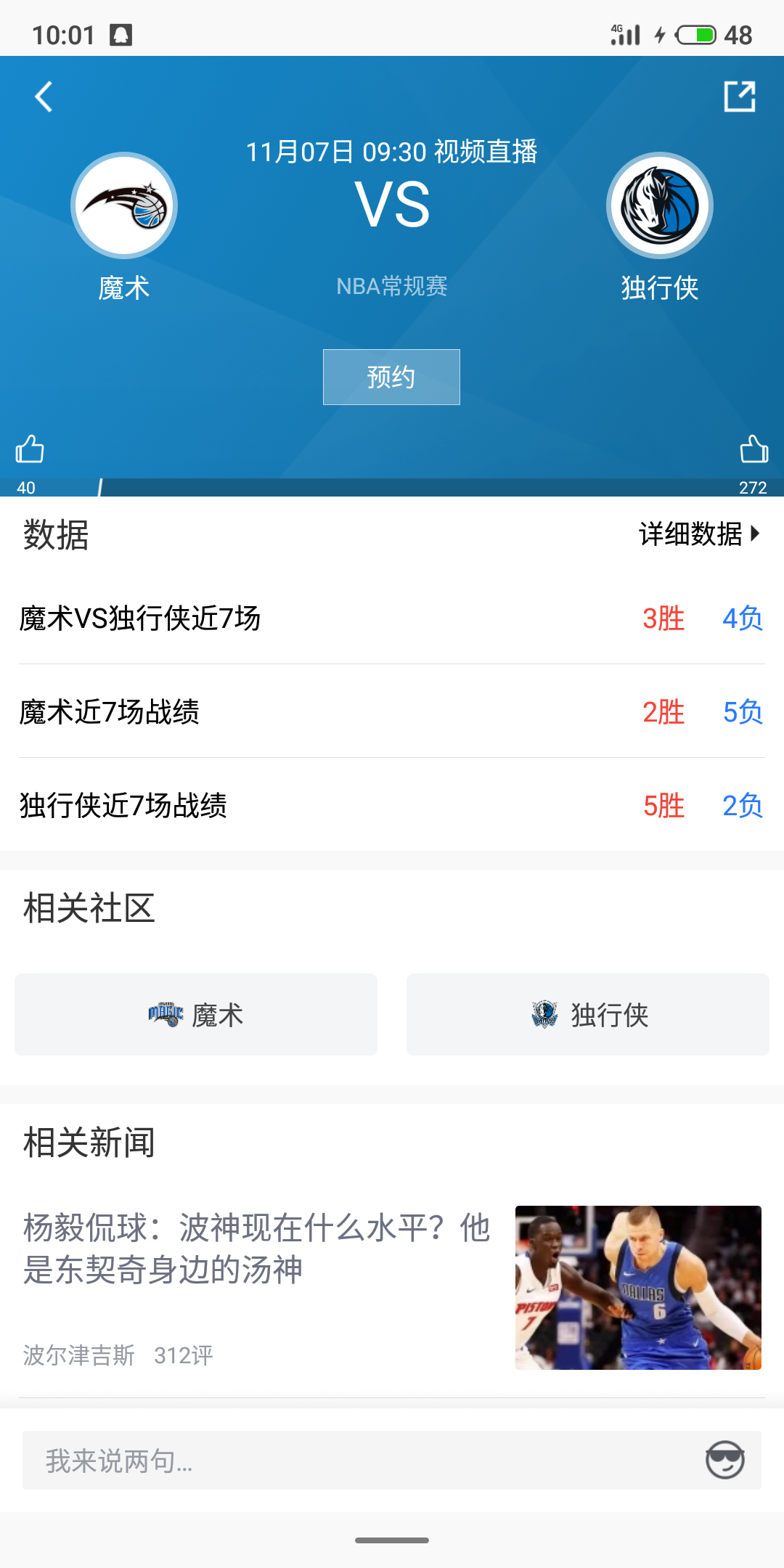
Task: Open the 魔术 team logo
Action: 124,205
